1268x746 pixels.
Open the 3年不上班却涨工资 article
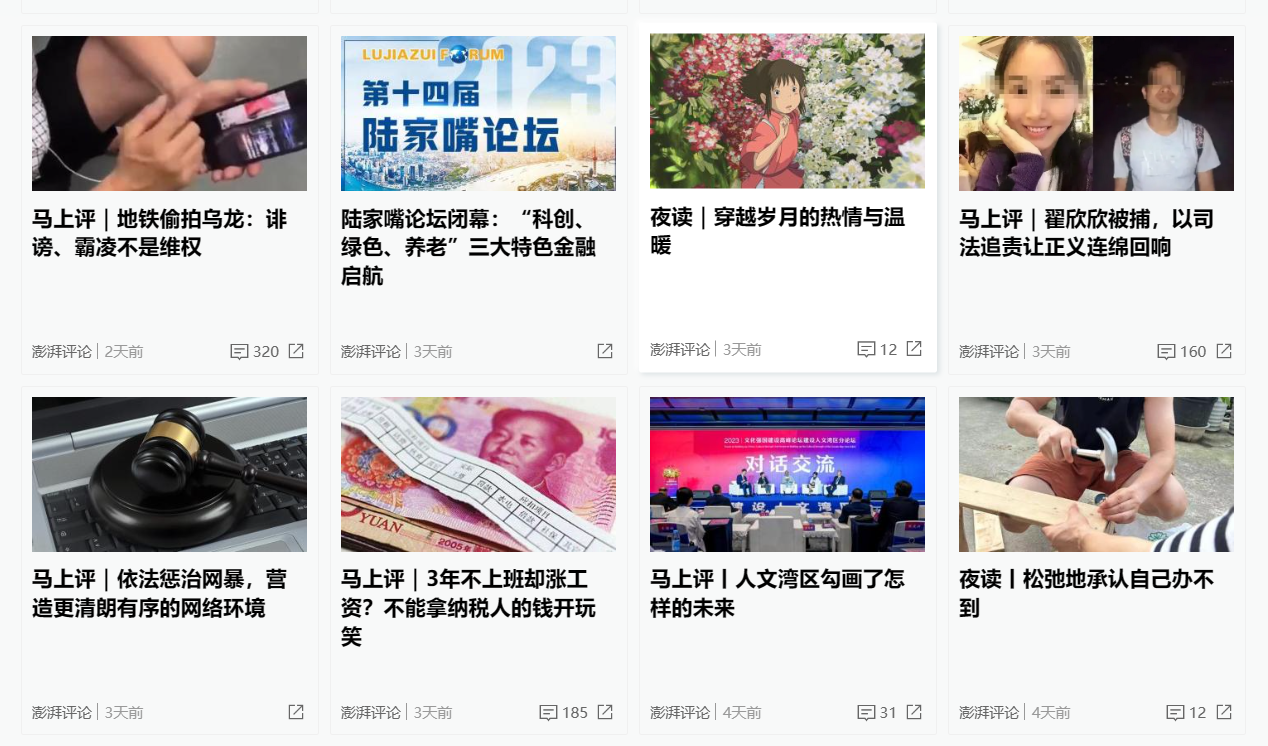(x=468, y=607)
